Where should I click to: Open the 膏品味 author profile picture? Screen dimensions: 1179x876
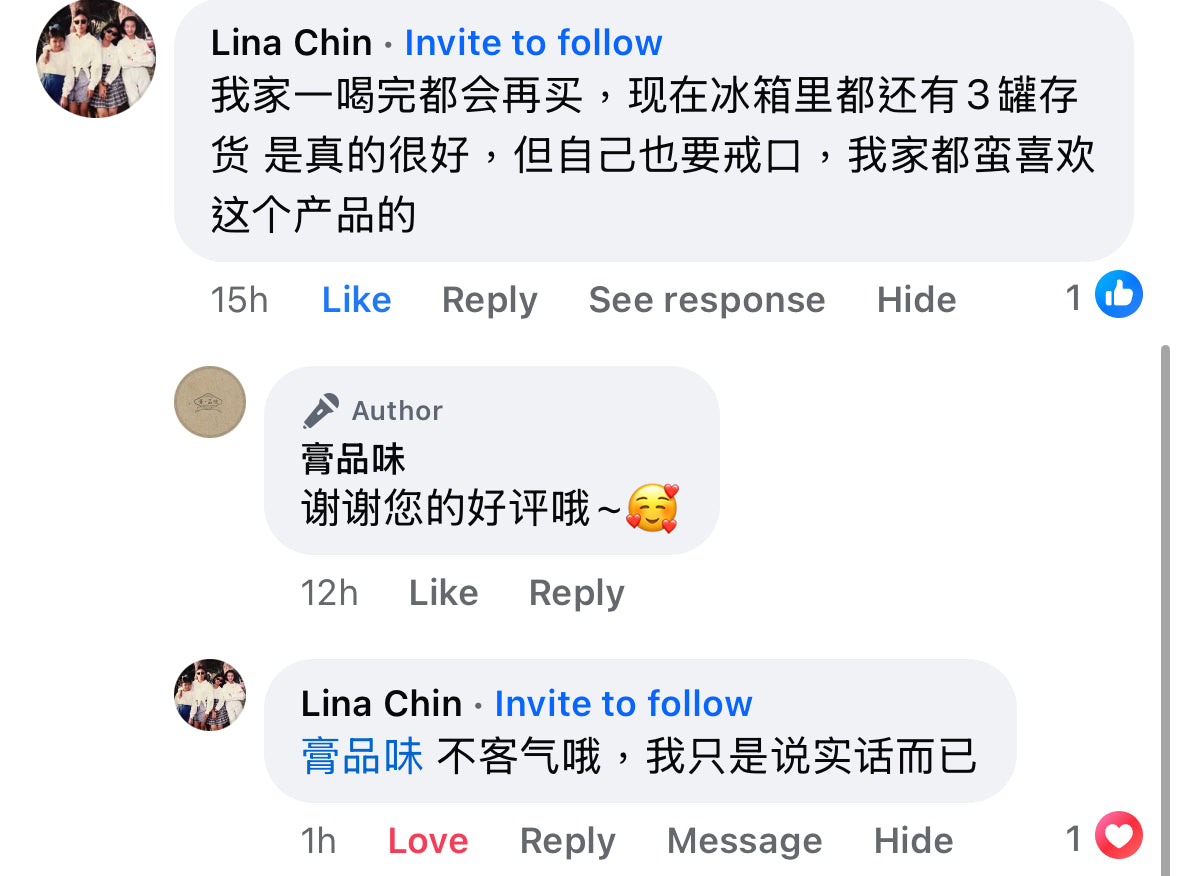click(x=210, y=402)
